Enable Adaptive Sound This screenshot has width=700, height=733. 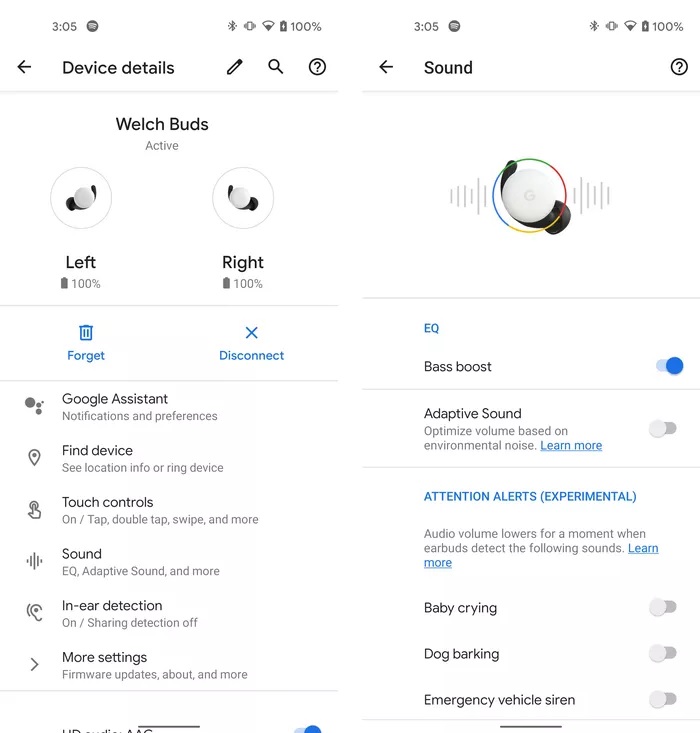pyautogui.click(x=662, y=429)
